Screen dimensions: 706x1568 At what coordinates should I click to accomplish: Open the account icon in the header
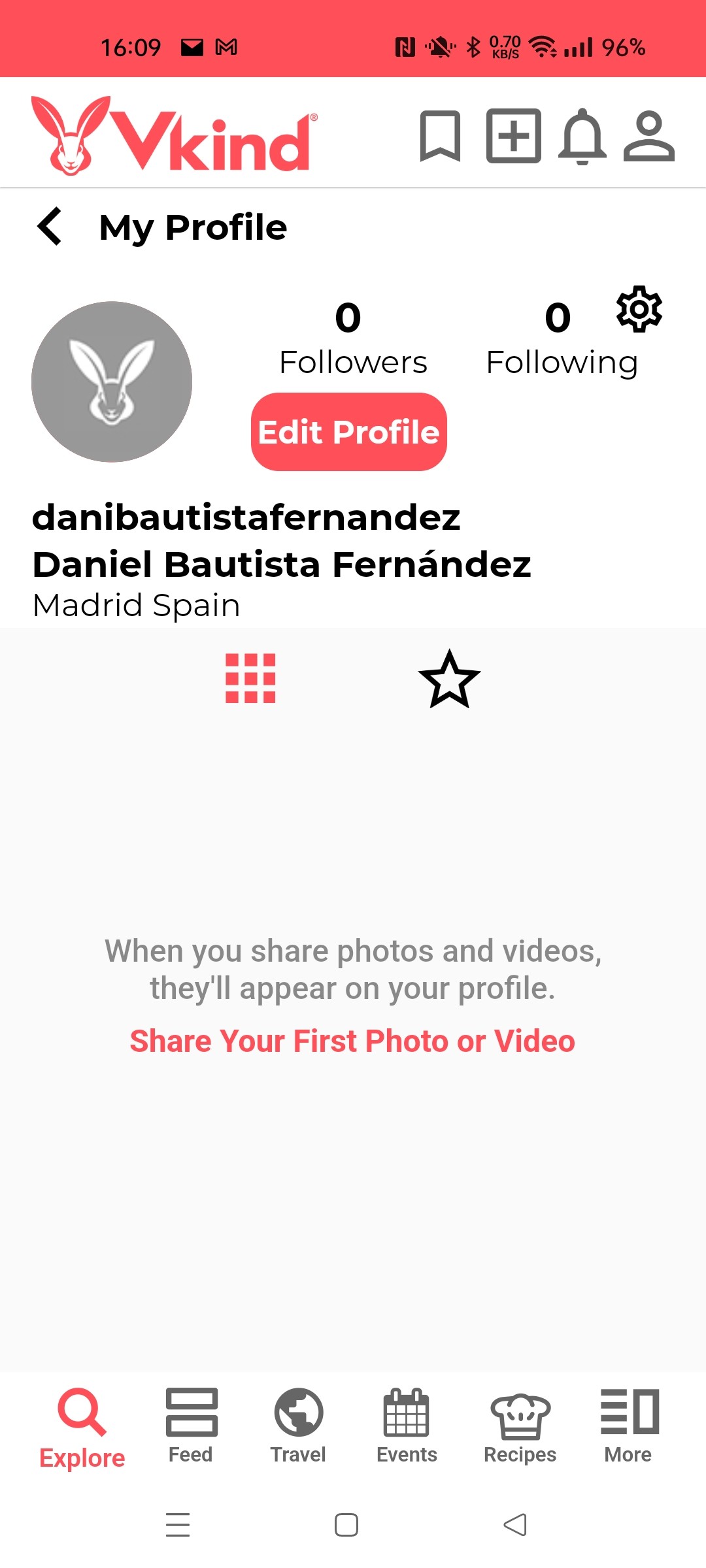(648, 136)
